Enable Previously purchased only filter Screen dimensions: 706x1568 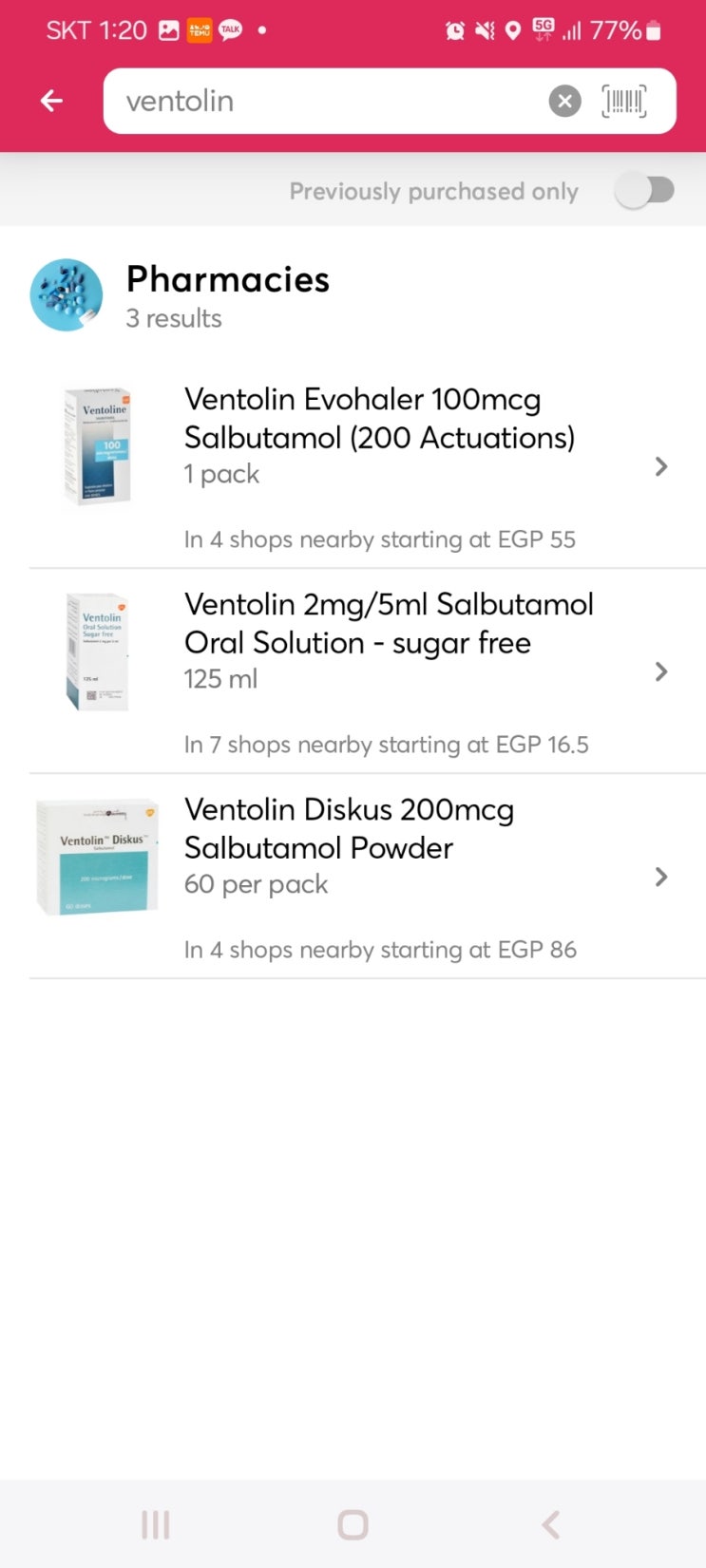[x=644, y=191]
